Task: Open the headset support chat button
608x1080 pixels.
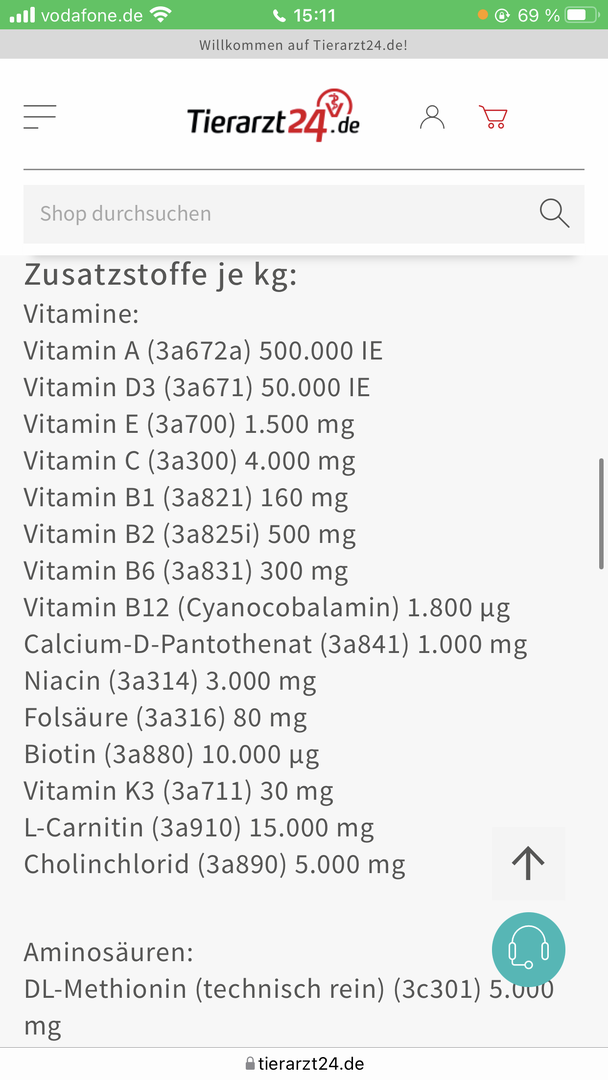Action: [x=528, y=950]
